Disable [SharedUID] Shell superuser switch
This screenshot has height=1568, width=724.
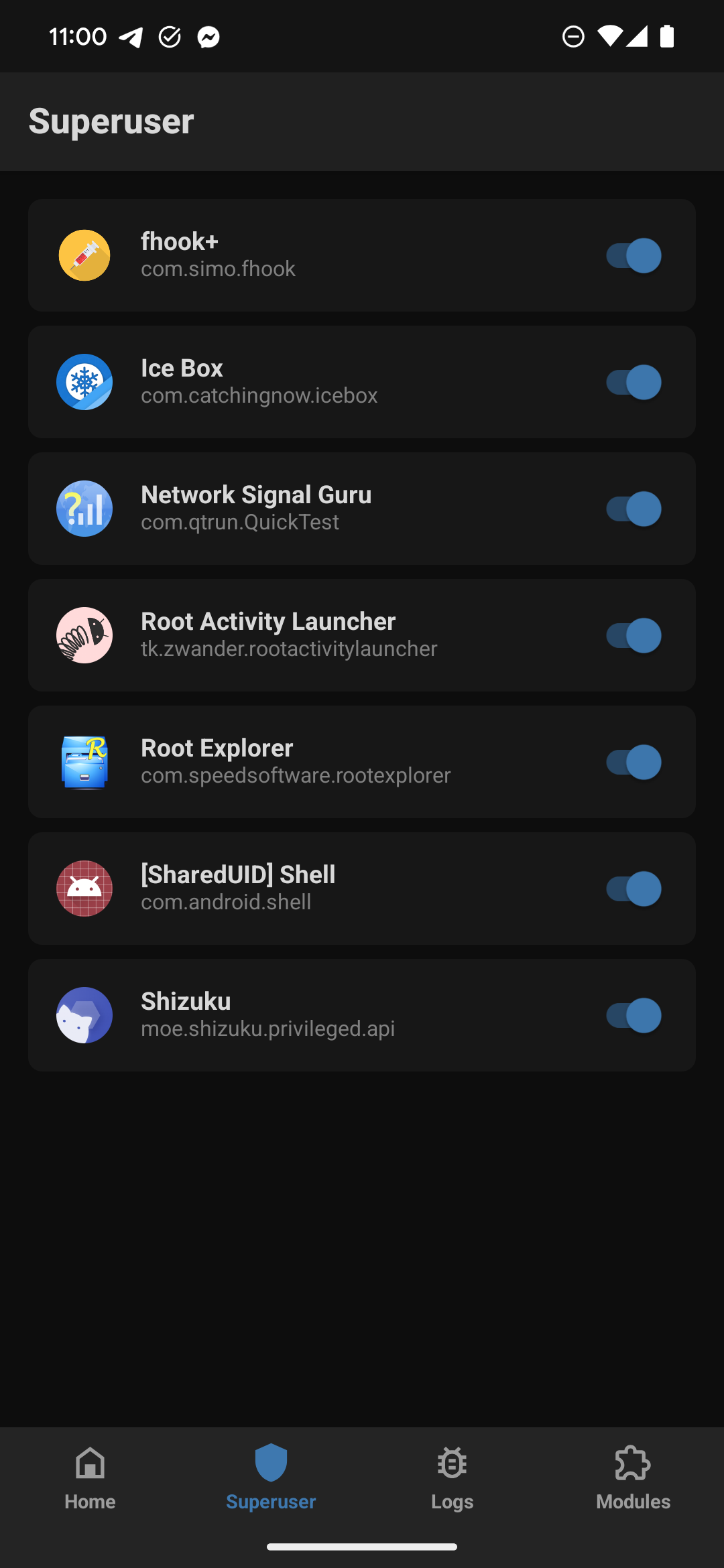(633, 889)
